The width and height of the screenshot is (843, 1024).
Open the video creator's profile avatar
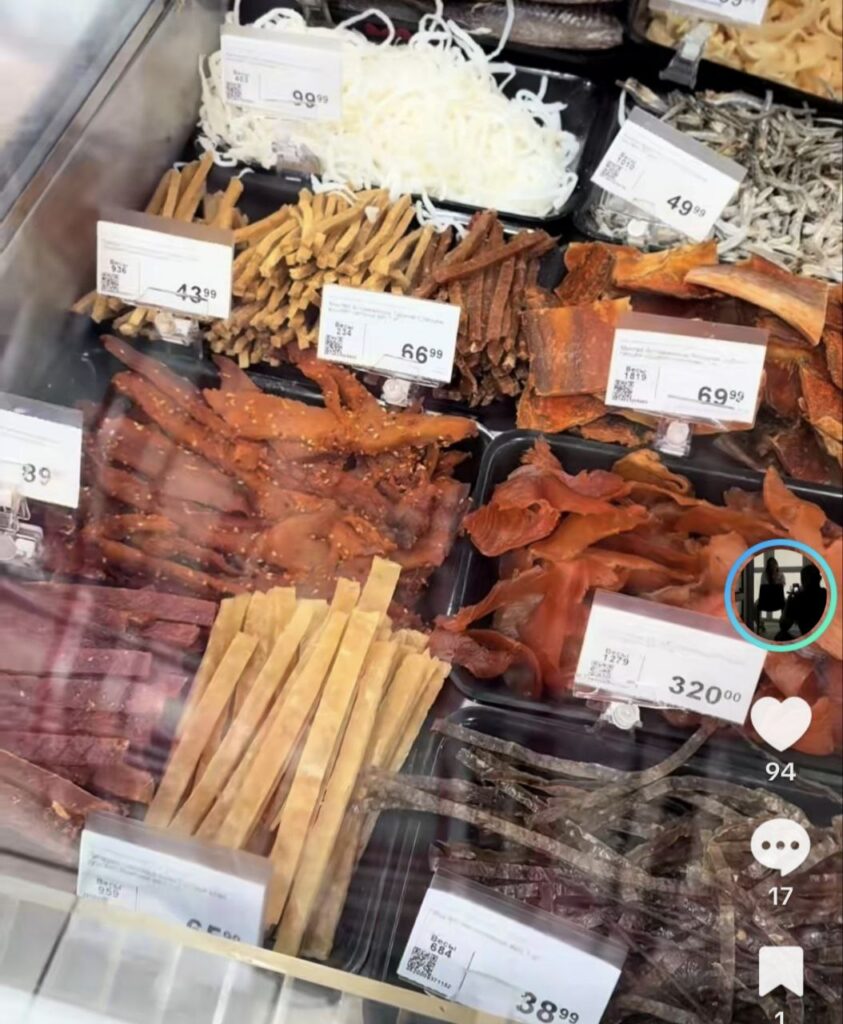780,596
